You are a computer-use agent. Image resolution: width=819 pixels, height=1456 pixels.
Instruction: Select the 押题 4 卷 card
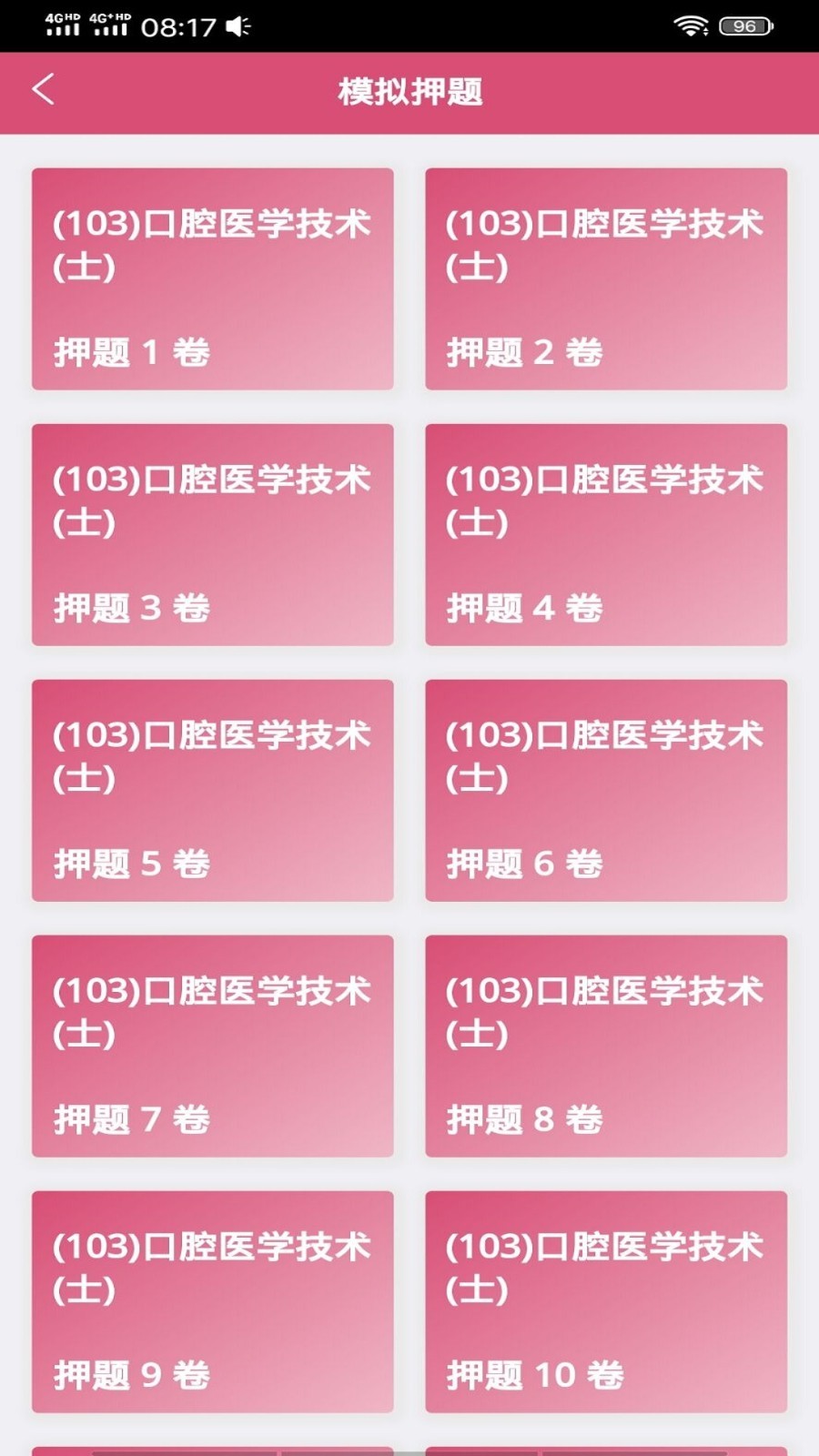(x=605, y=534)
